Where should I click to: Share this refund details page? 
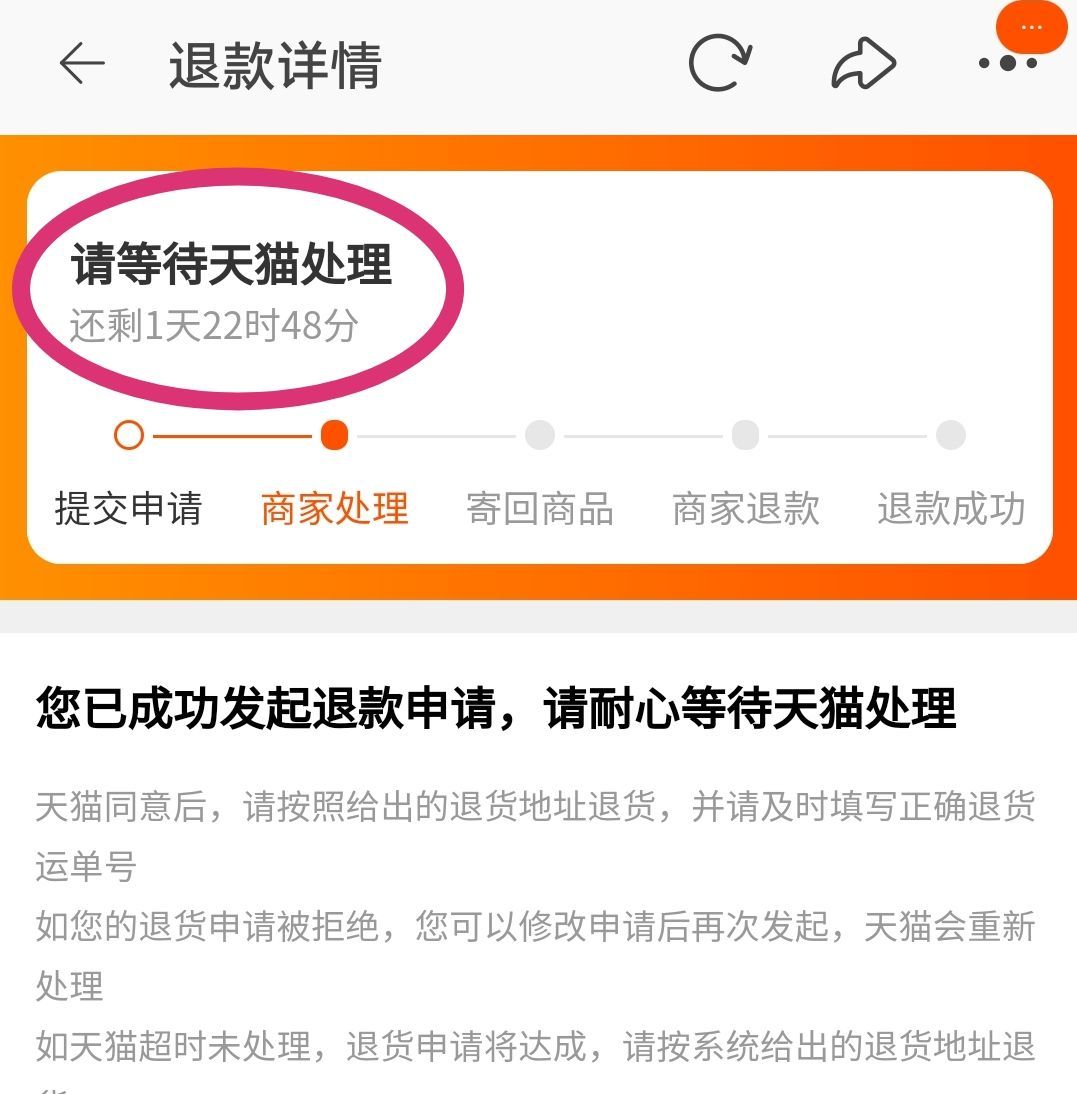coord(863,65)
